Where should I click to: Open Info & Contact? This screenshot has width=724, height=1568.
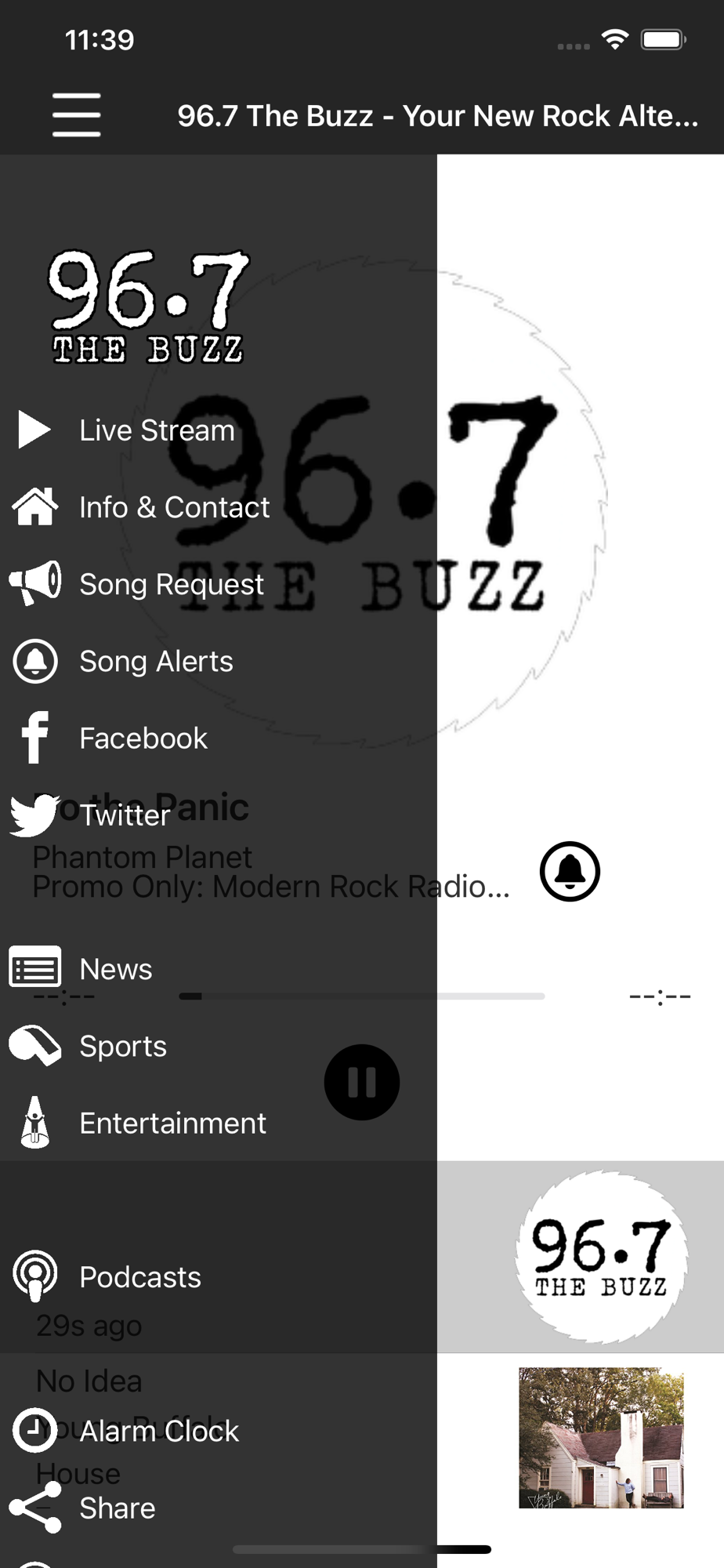174,507
